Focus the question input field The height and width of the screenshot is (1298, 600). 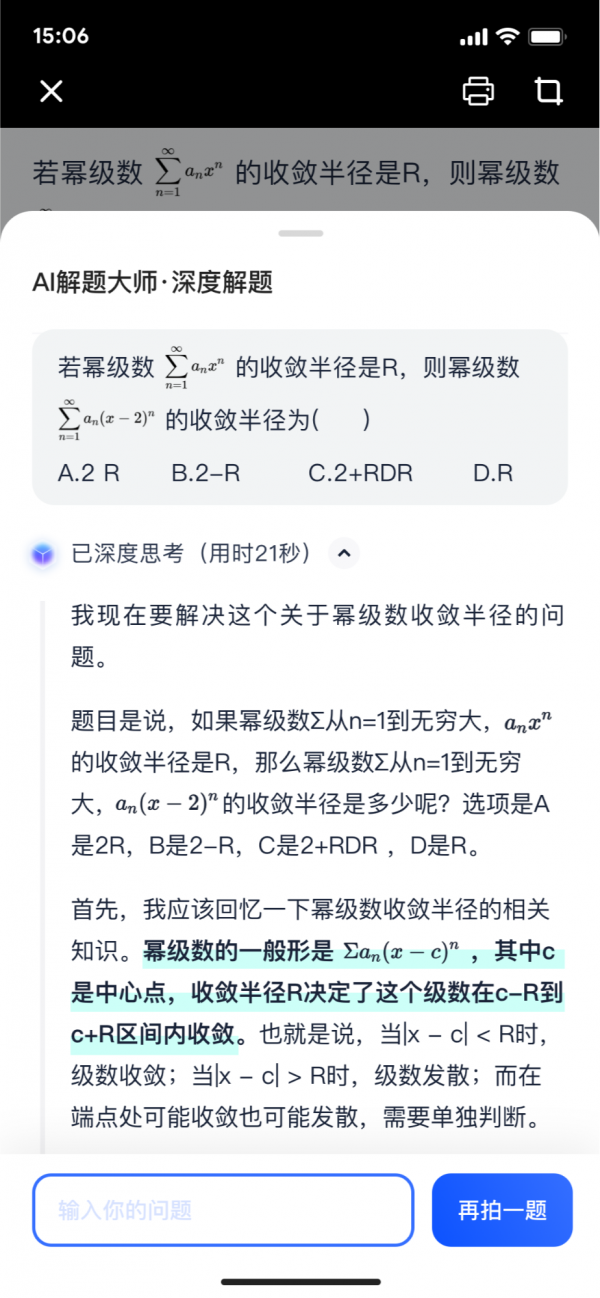(x=223, y=1210)
